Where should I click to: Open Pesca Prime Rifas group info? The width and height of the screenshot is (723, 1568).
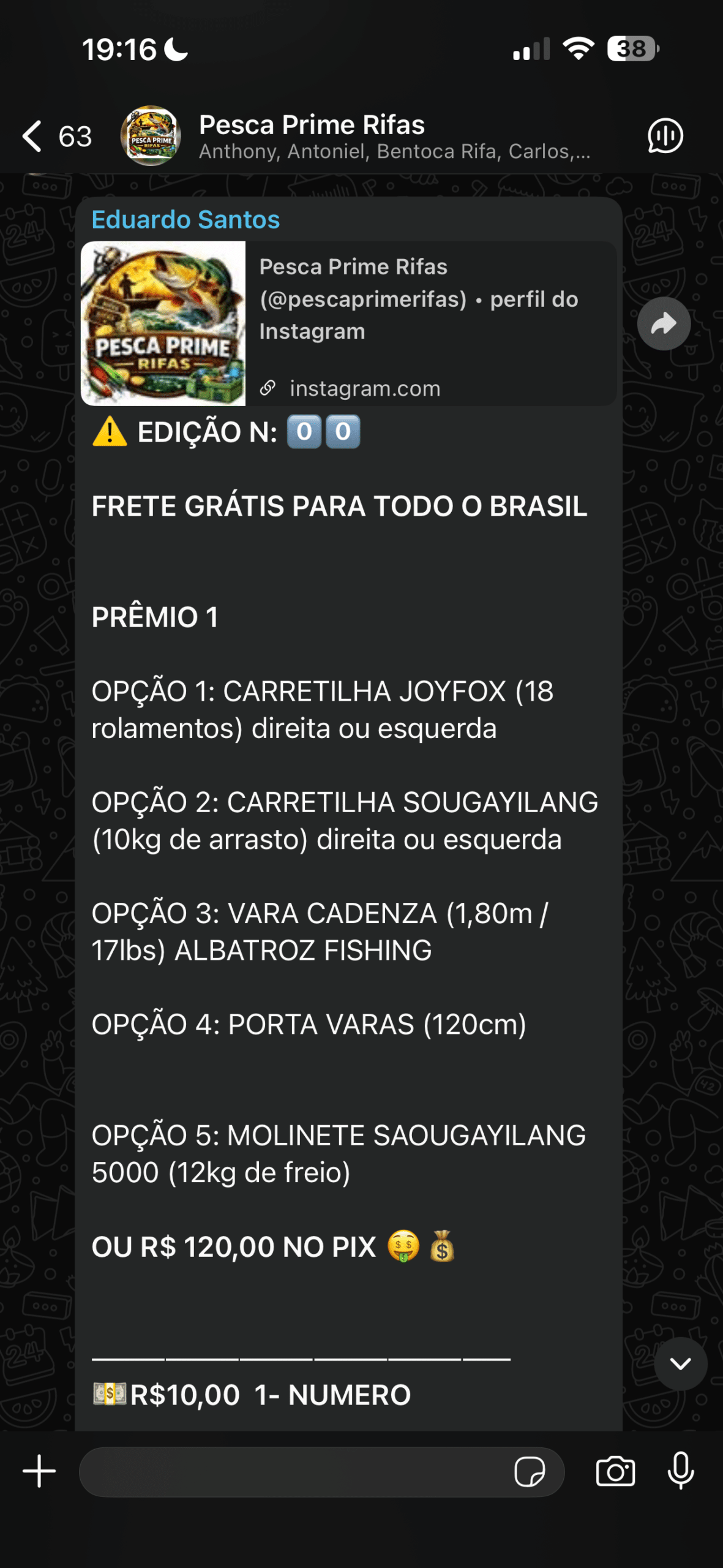(x=367, y=136)
